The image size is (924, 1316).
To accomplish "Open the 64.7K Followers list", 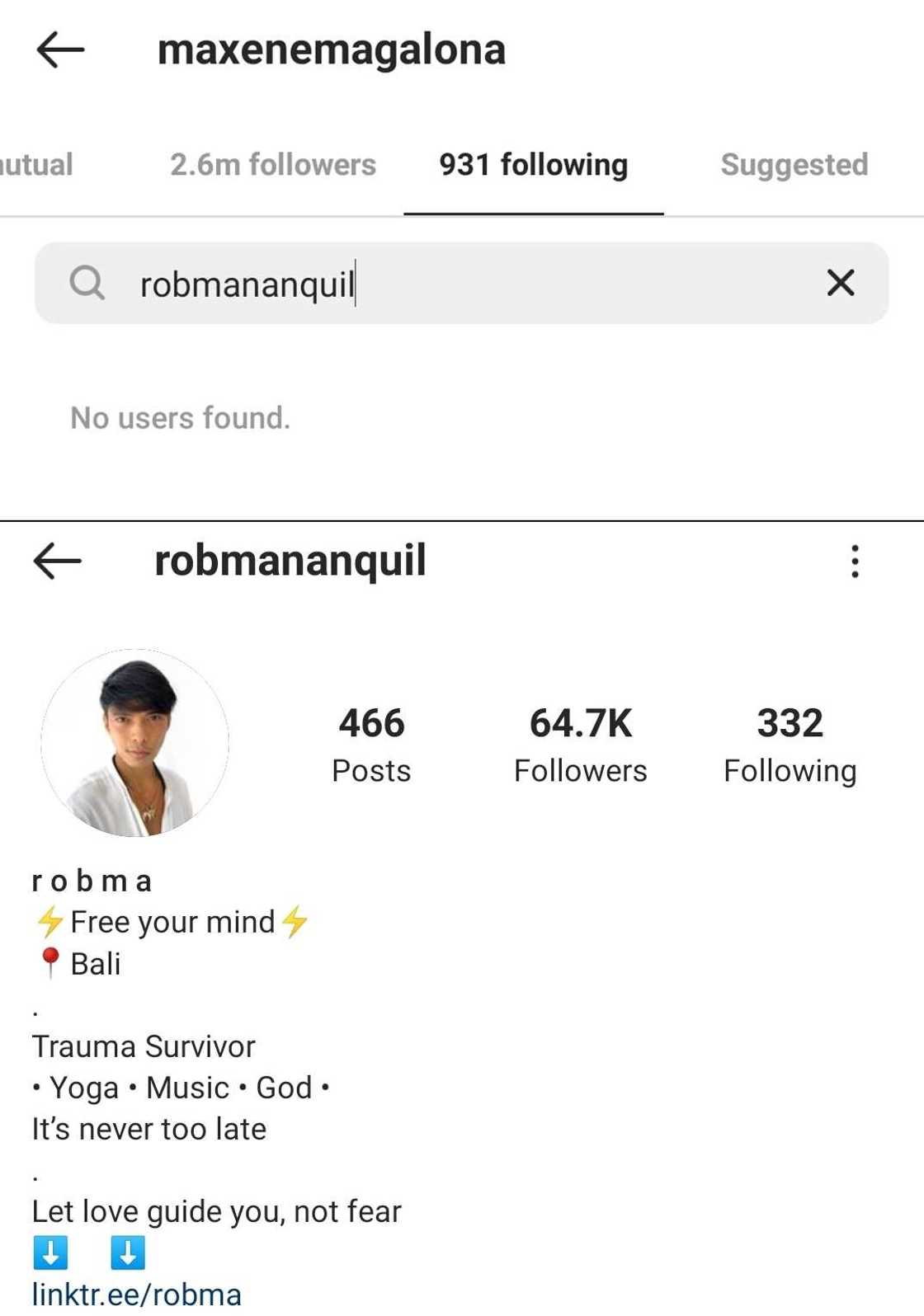I will pos(580,744).
